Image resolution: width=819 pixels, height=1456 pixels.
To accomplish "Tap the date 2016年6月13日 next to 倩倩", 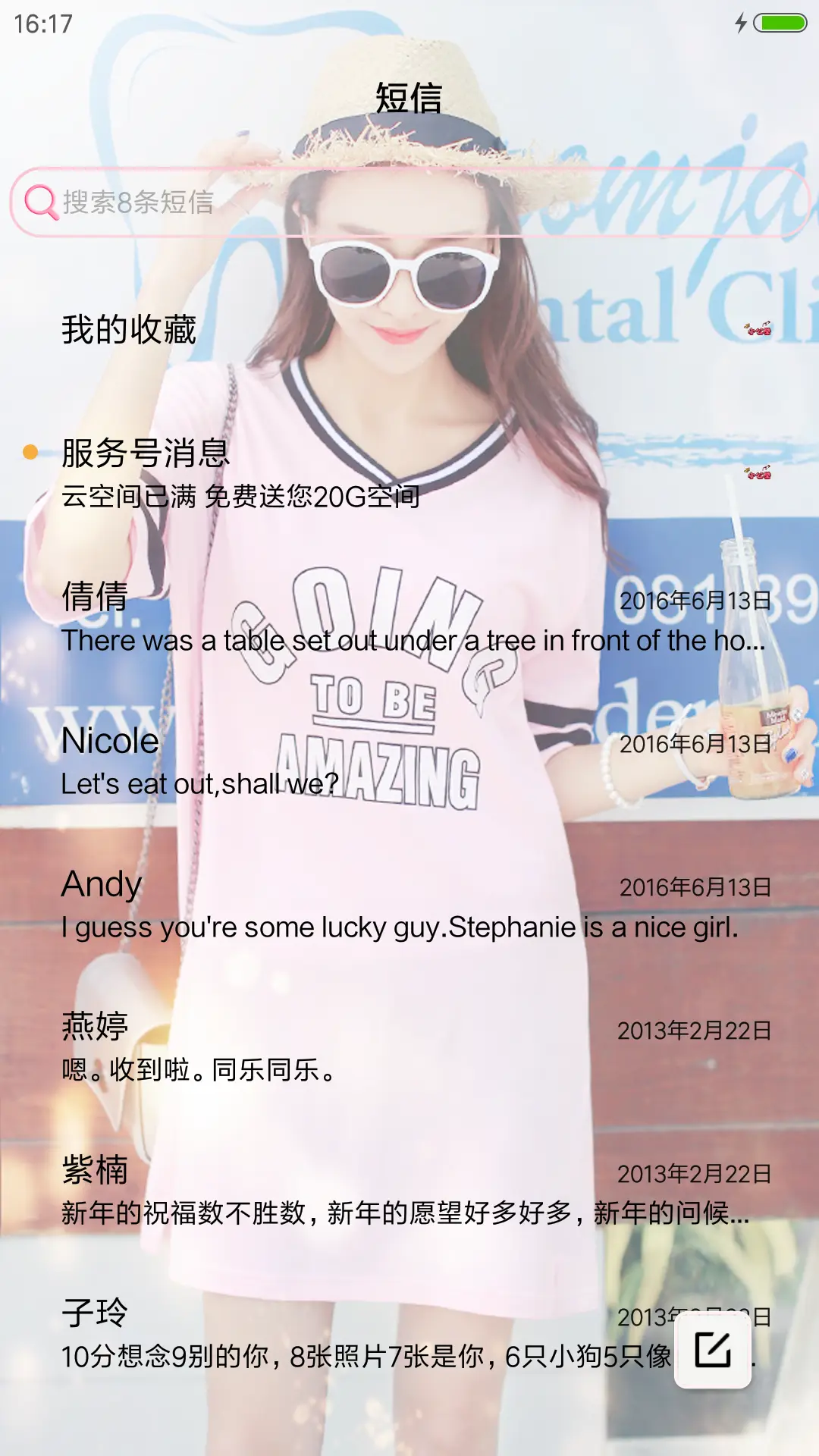I will [694, 603].
